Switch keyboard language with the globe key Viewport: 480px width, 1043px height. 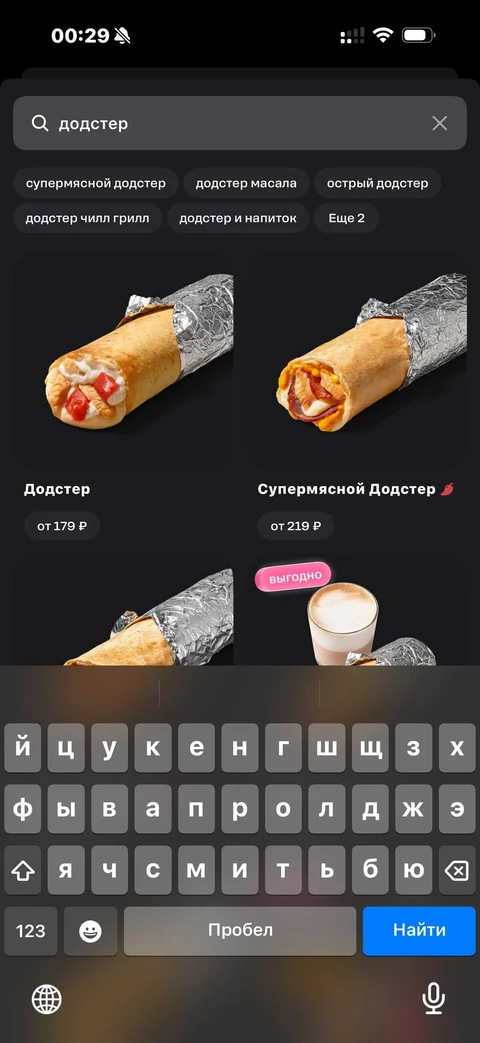(x=47, y=999)
